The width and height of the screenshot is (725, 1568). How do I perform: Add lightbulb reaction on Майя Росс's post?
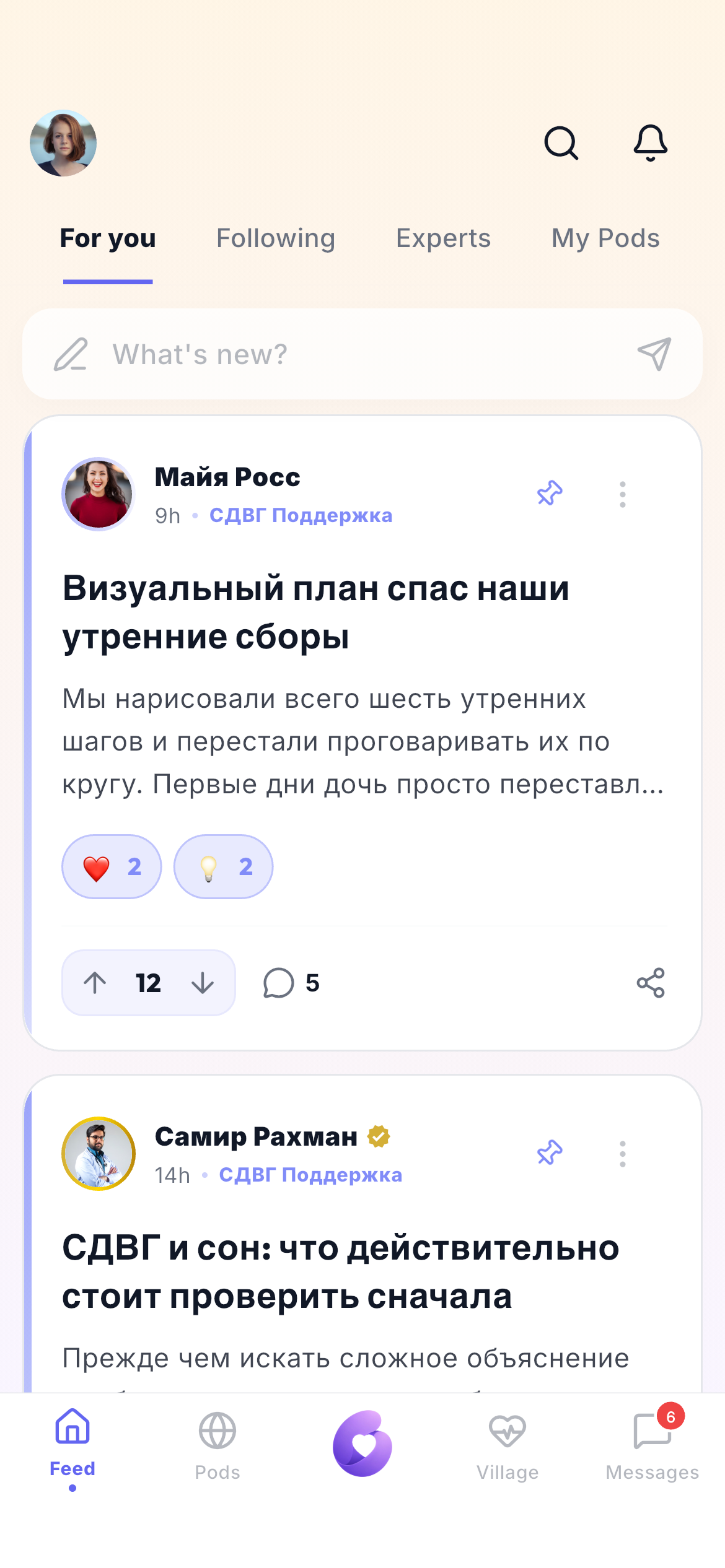(223, 866)
